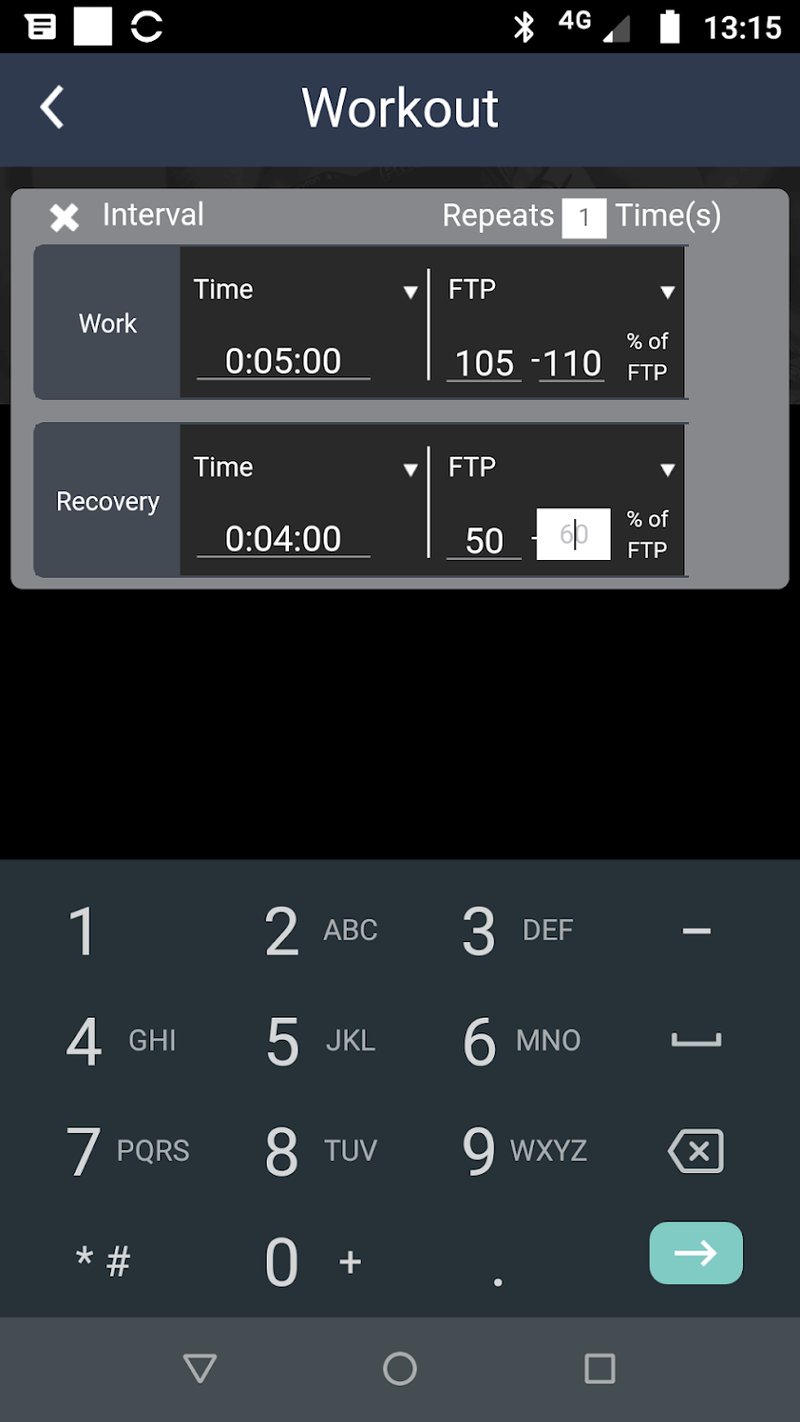This screenshot has height=1422, width=800.
Task: Edit the Work upper FTP value 110
Action: tap(571, 363)
